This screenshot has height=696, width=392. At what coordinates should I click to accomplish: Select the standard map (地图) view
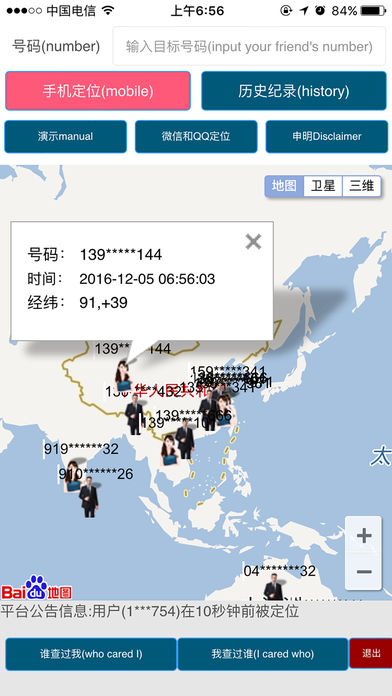[x=284, y=186]
